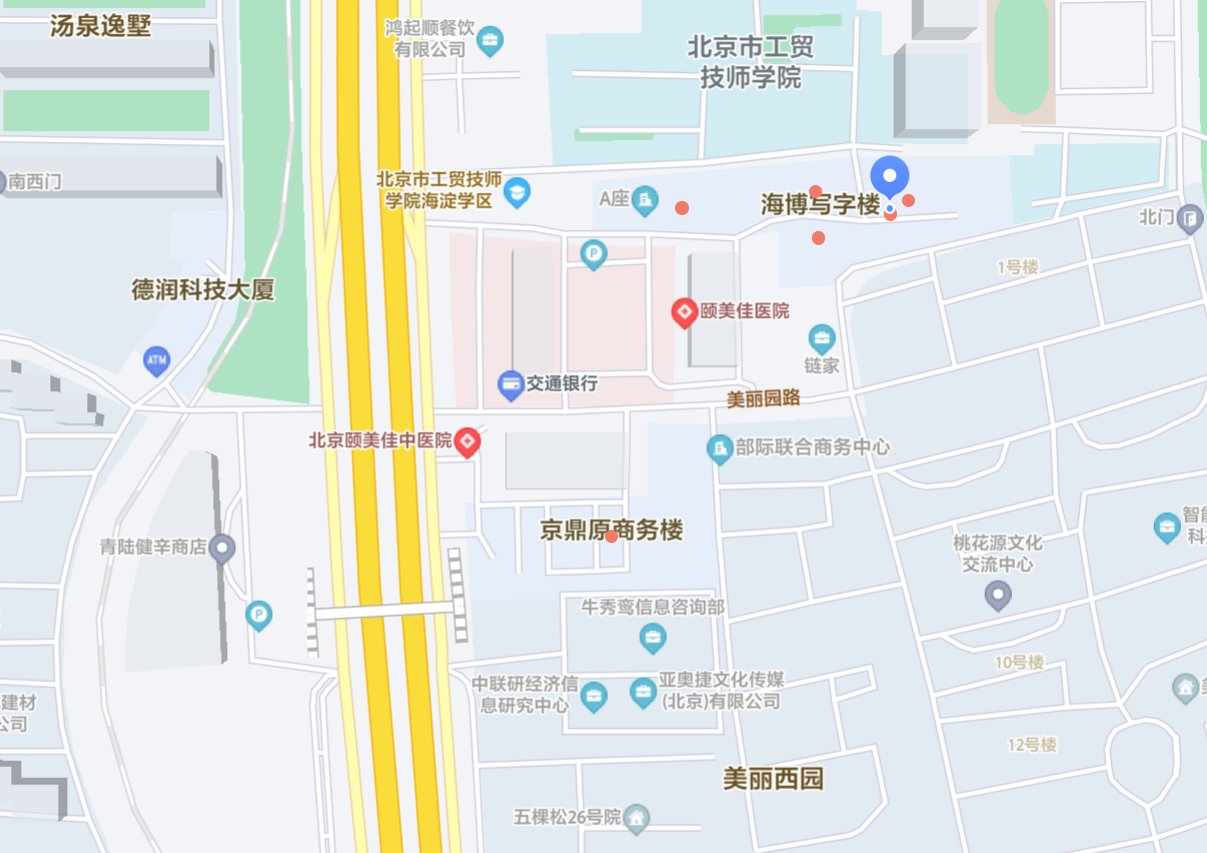Select the 北门 gate marker
The width and height of the screenshot is (1207, 853).
click(1189, 218)
